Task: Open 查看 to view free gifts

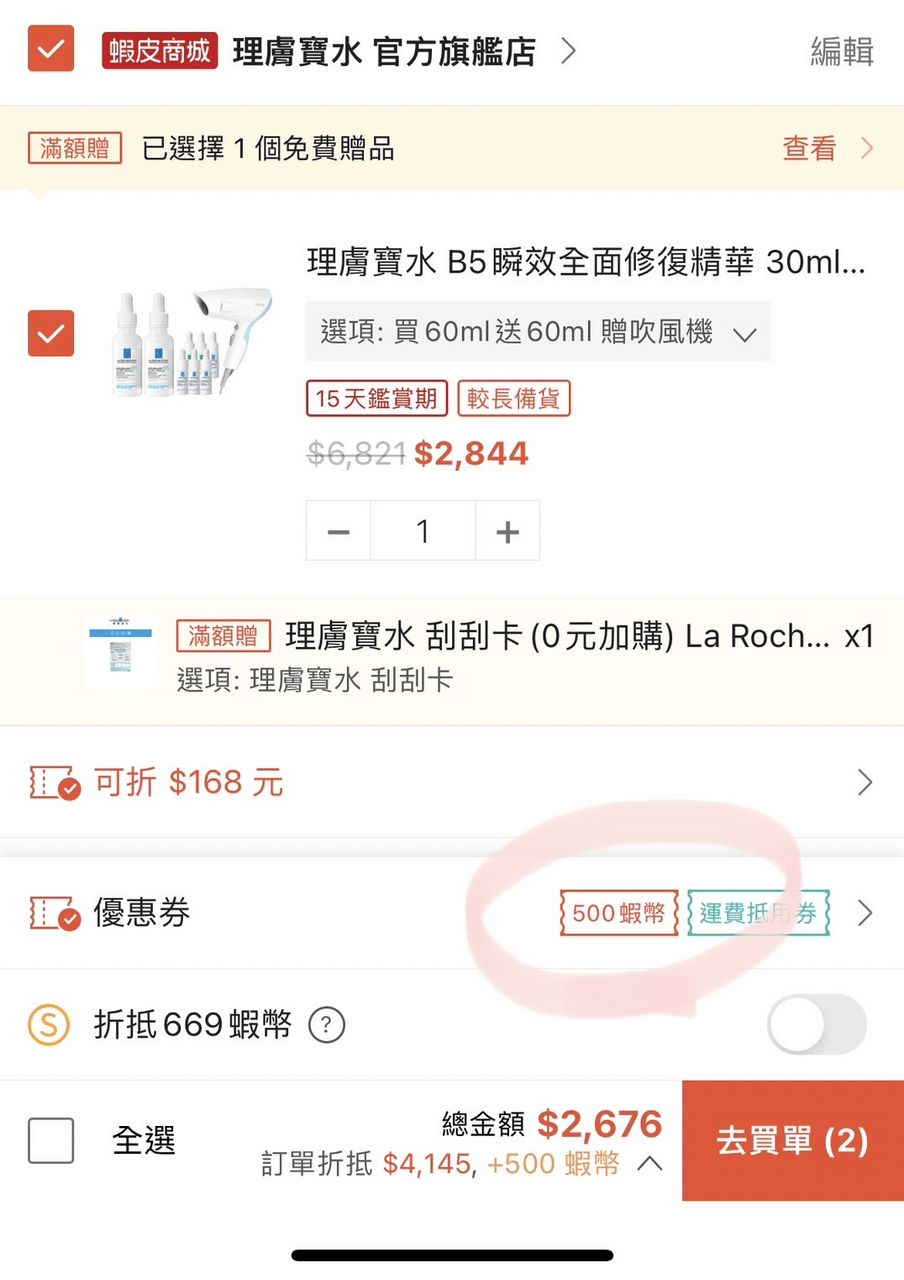Action: point(808,147)
